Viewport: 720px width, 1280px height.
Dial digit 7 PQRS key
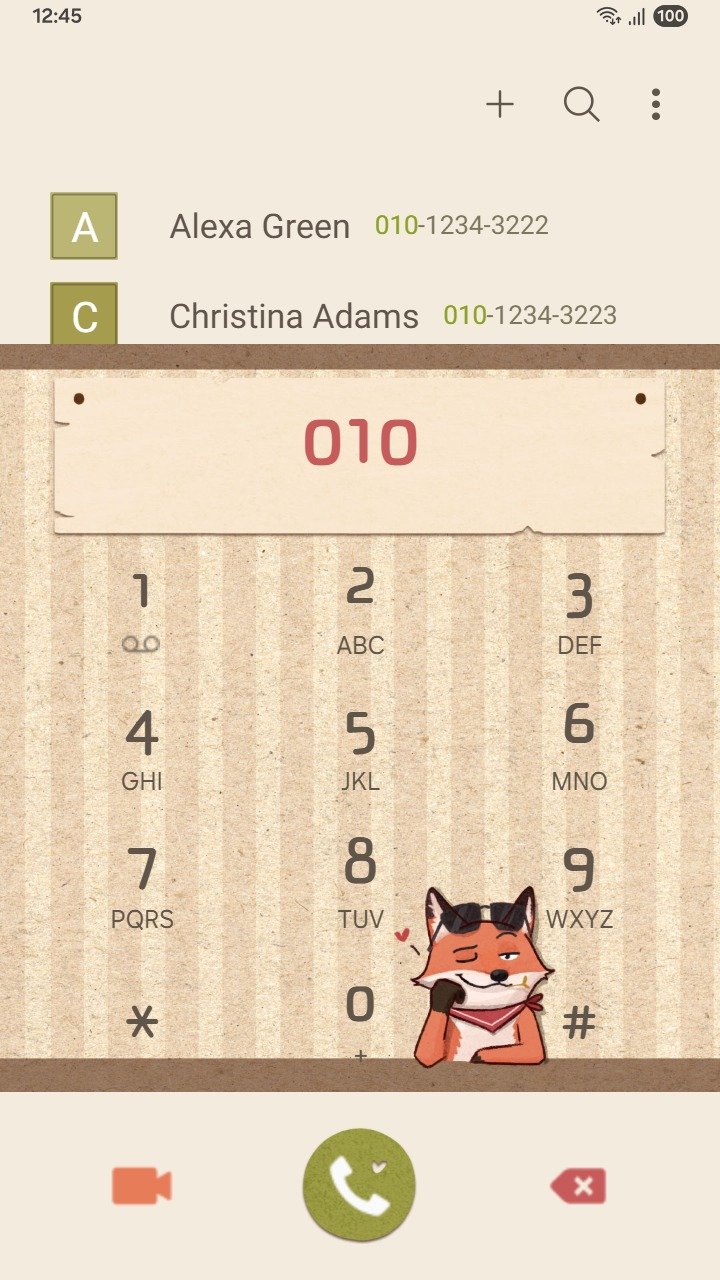pos(141,885)
